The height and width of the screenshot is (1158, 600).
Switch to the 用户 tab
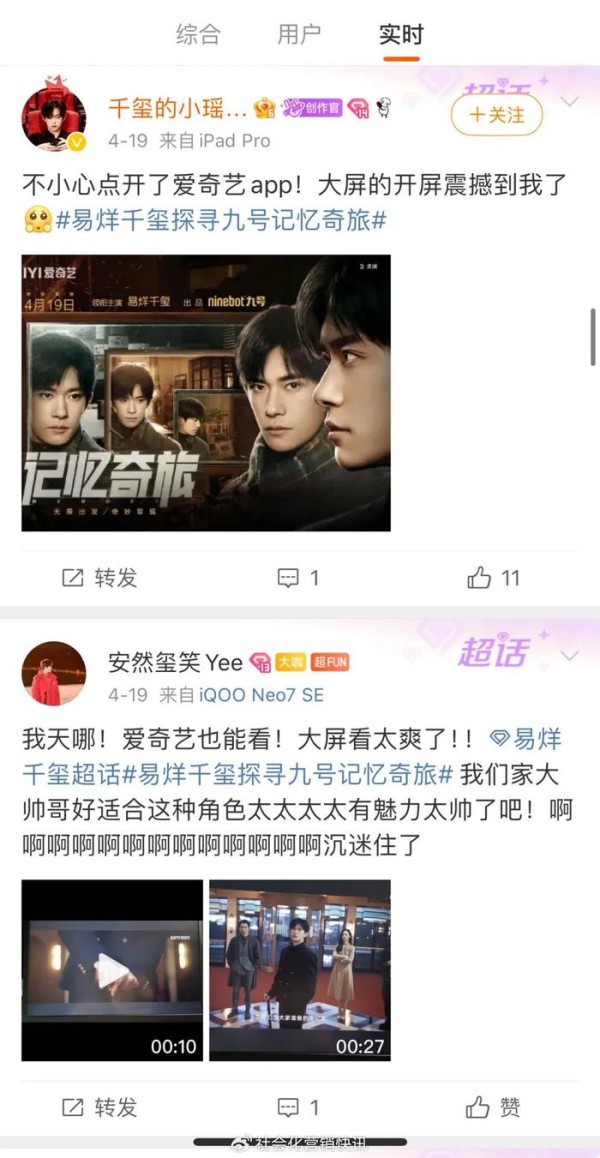pyautogui.click(x=299, y=34)
